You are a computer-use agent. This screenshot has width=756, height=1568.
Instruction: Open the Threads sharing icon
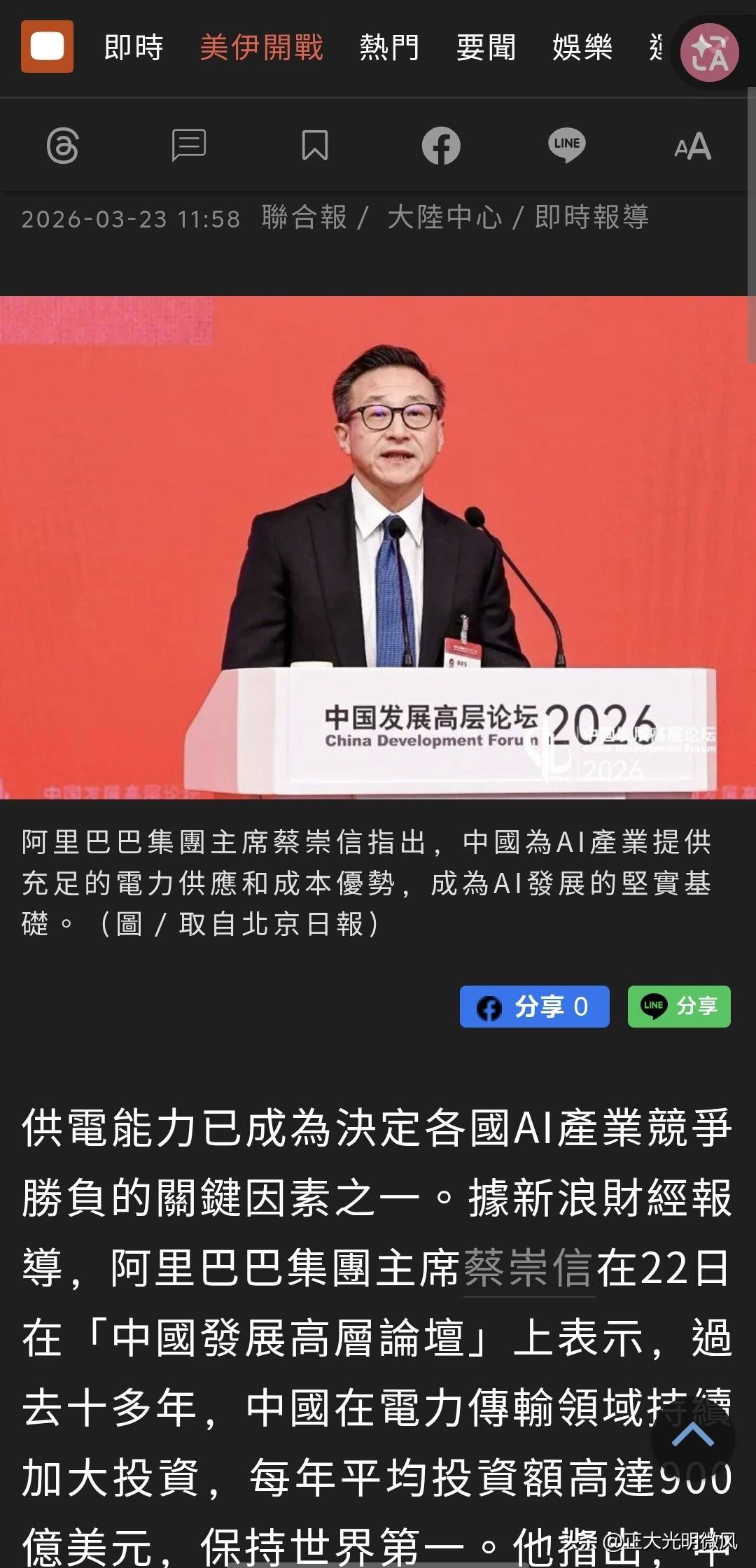click(63, 146)
